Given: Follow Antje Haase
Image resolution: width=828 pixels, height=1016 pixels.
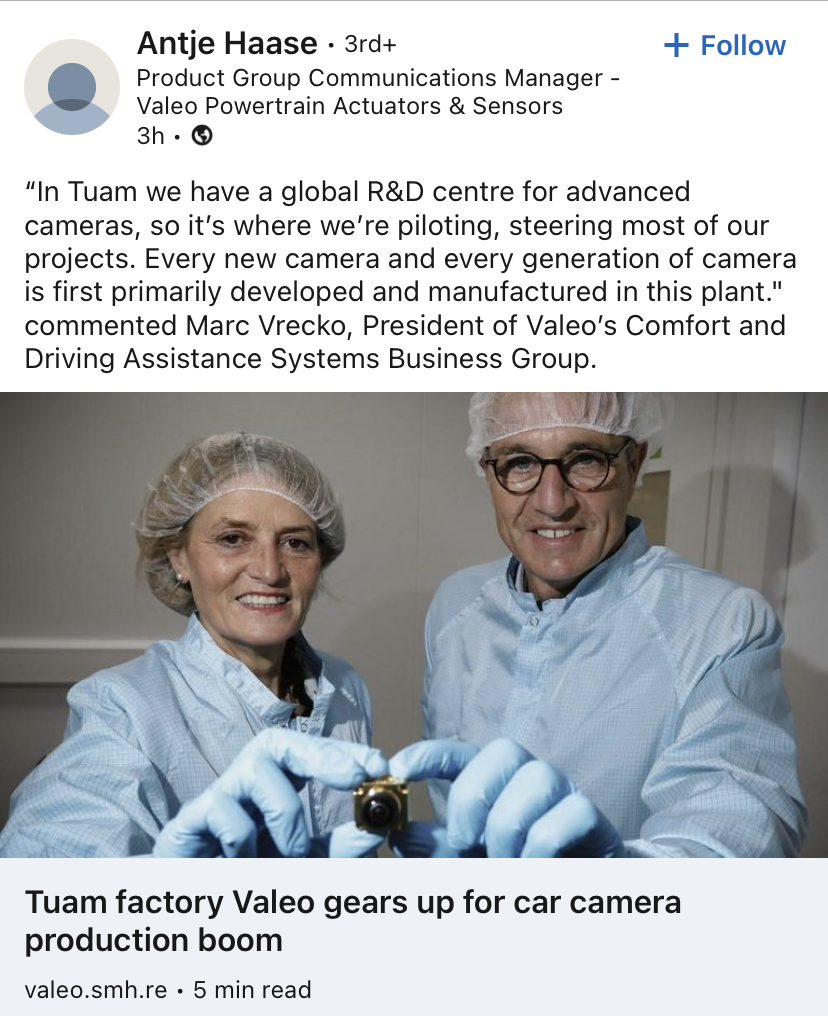Looking at the screenshot, I should click(x=725, y=46).
